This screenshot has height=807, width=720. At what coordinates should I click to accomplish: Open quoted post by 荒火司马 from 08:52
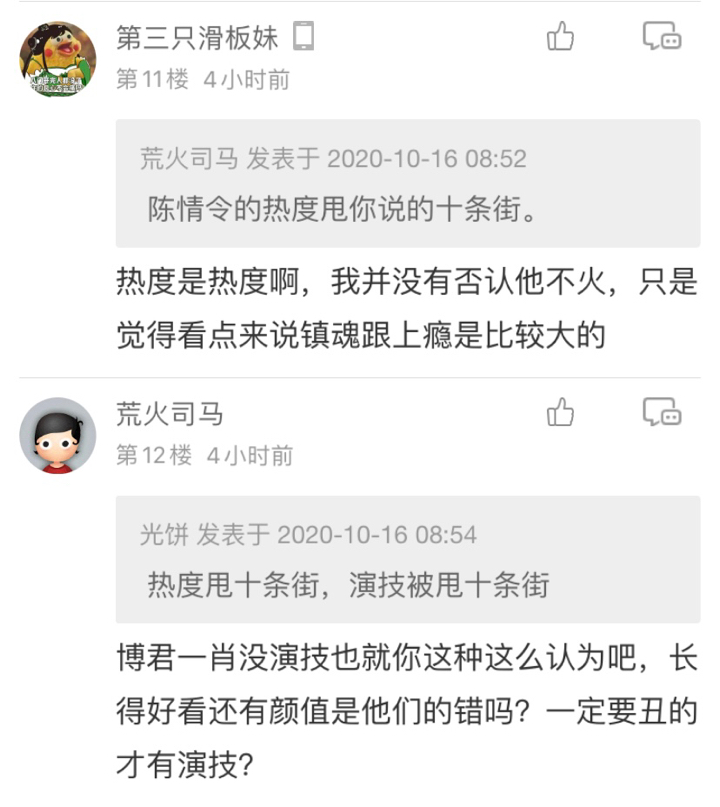(407, 184)
